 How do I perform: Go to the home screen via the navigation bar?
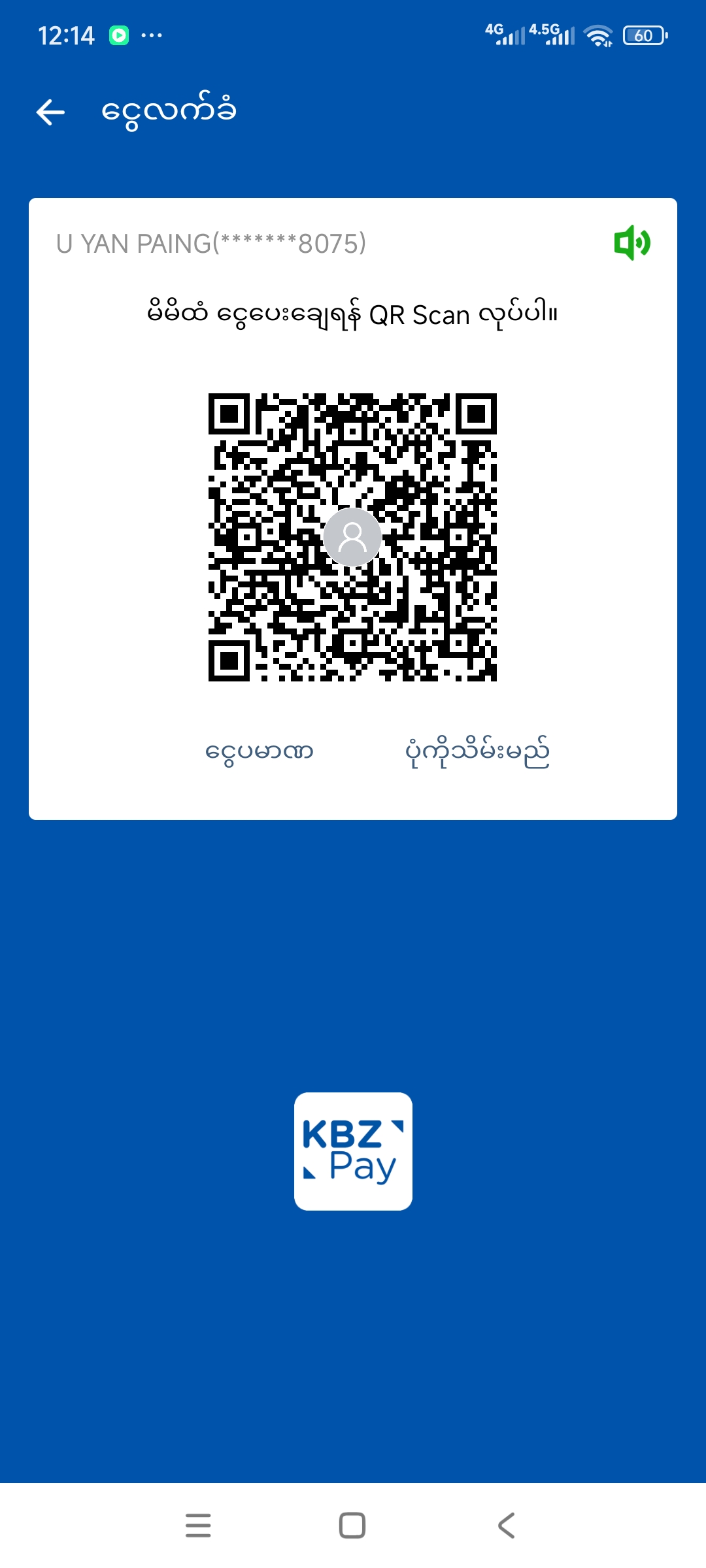click(352, 1526)
